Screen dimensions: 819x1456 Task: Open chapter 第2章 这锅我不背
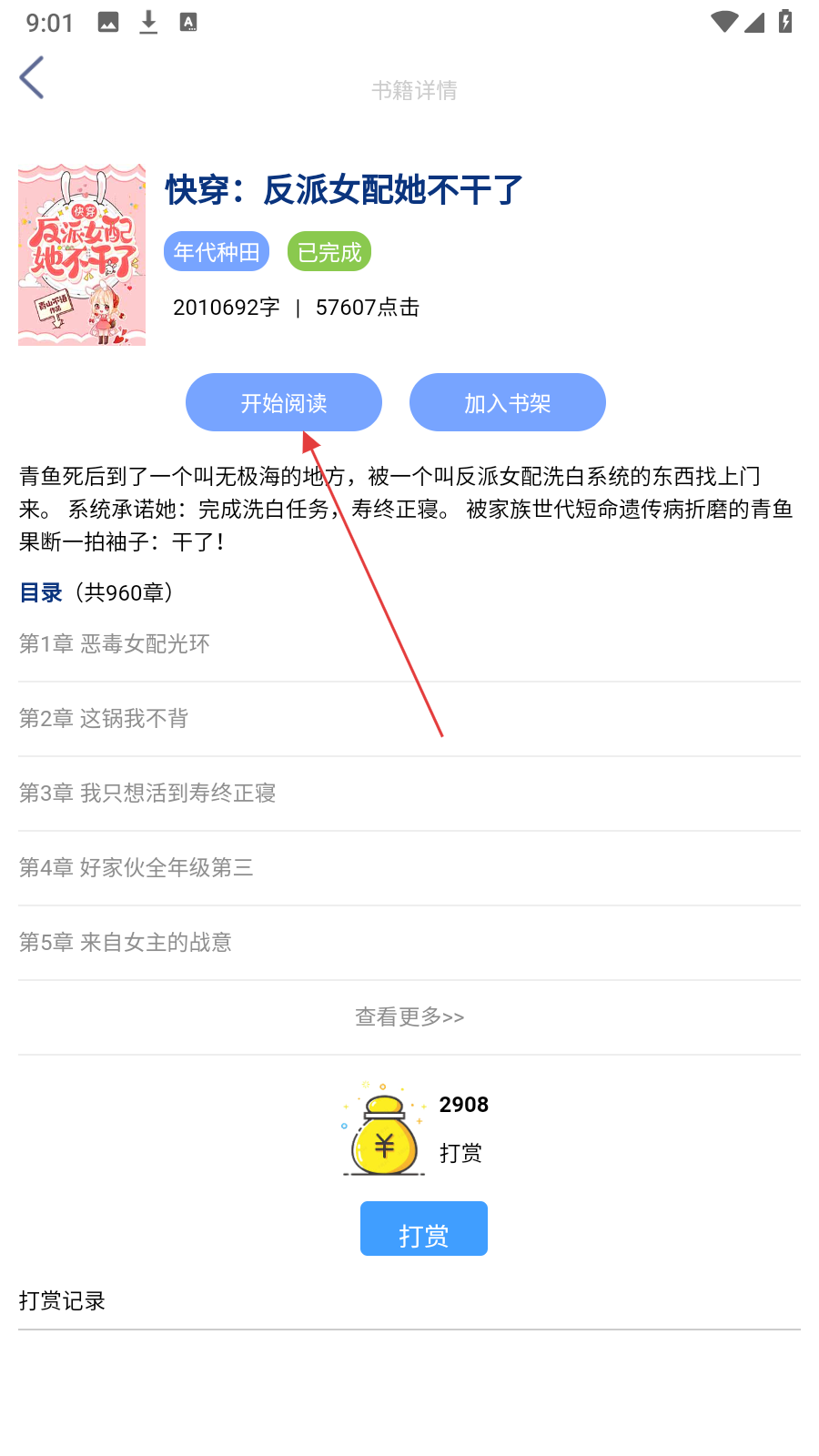point(104,719)
